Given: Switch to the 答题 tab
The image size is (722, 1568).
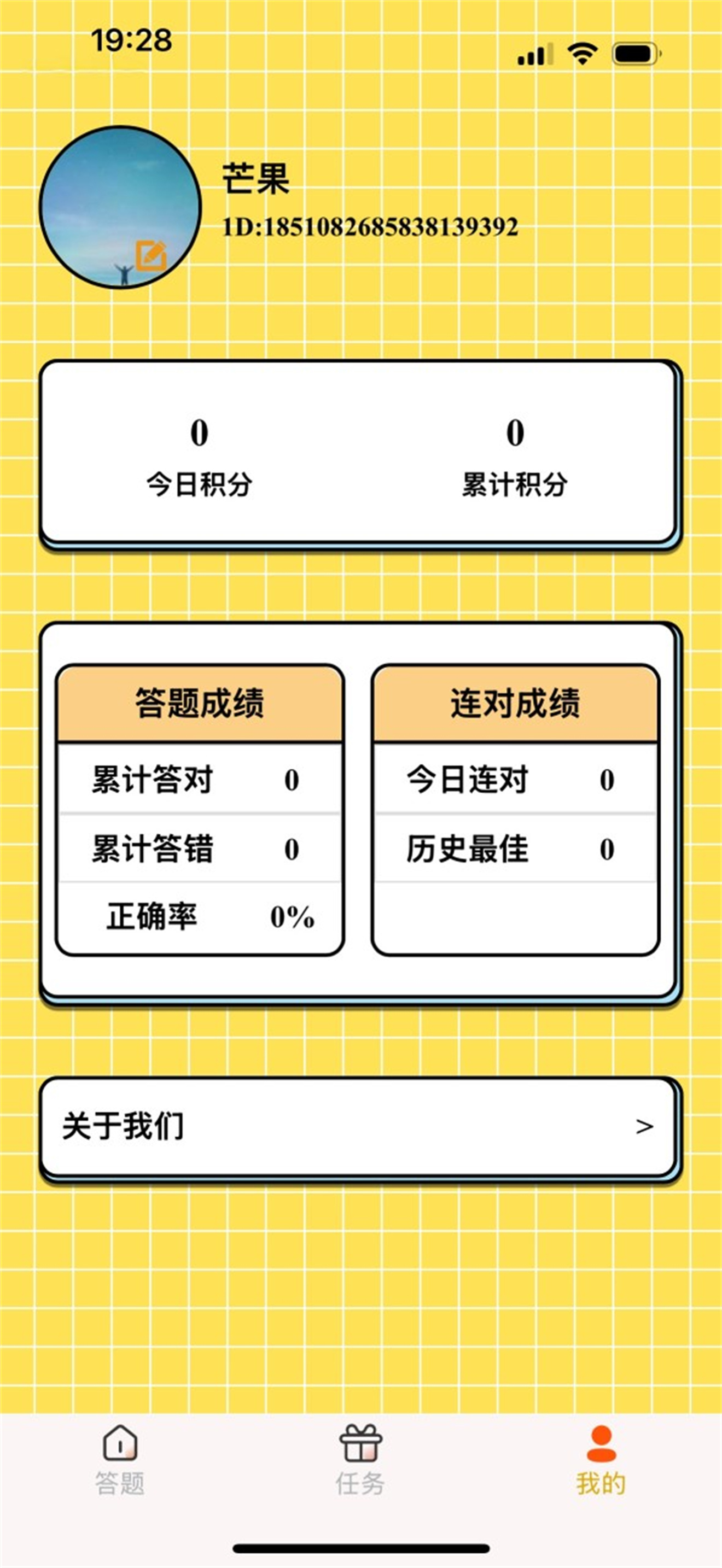Looking at the screenshot, I should (120, 1460).
